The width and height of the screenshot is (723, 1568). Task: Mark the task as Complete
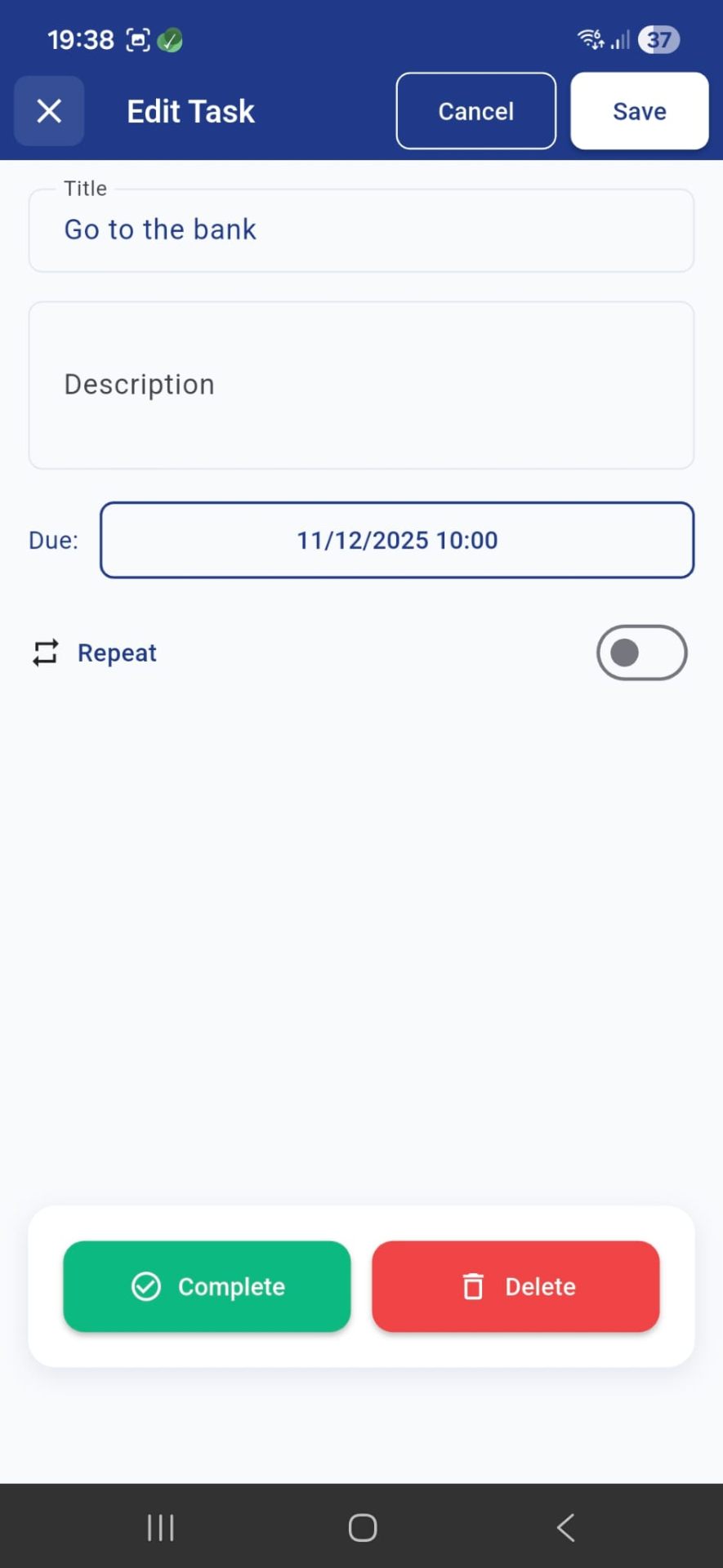(x=206, y=1286)
